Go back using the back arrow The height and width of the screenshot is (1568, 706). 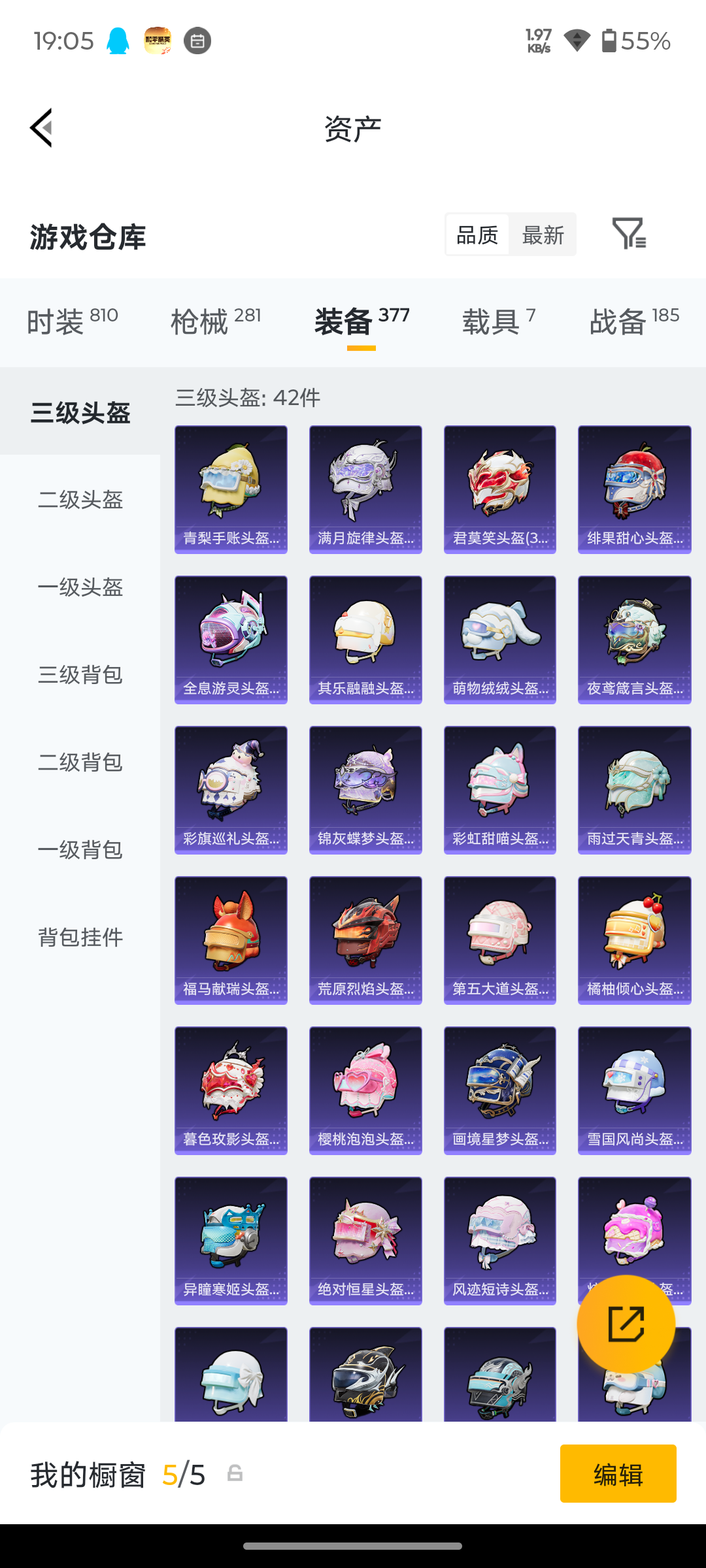click(41, 128)
